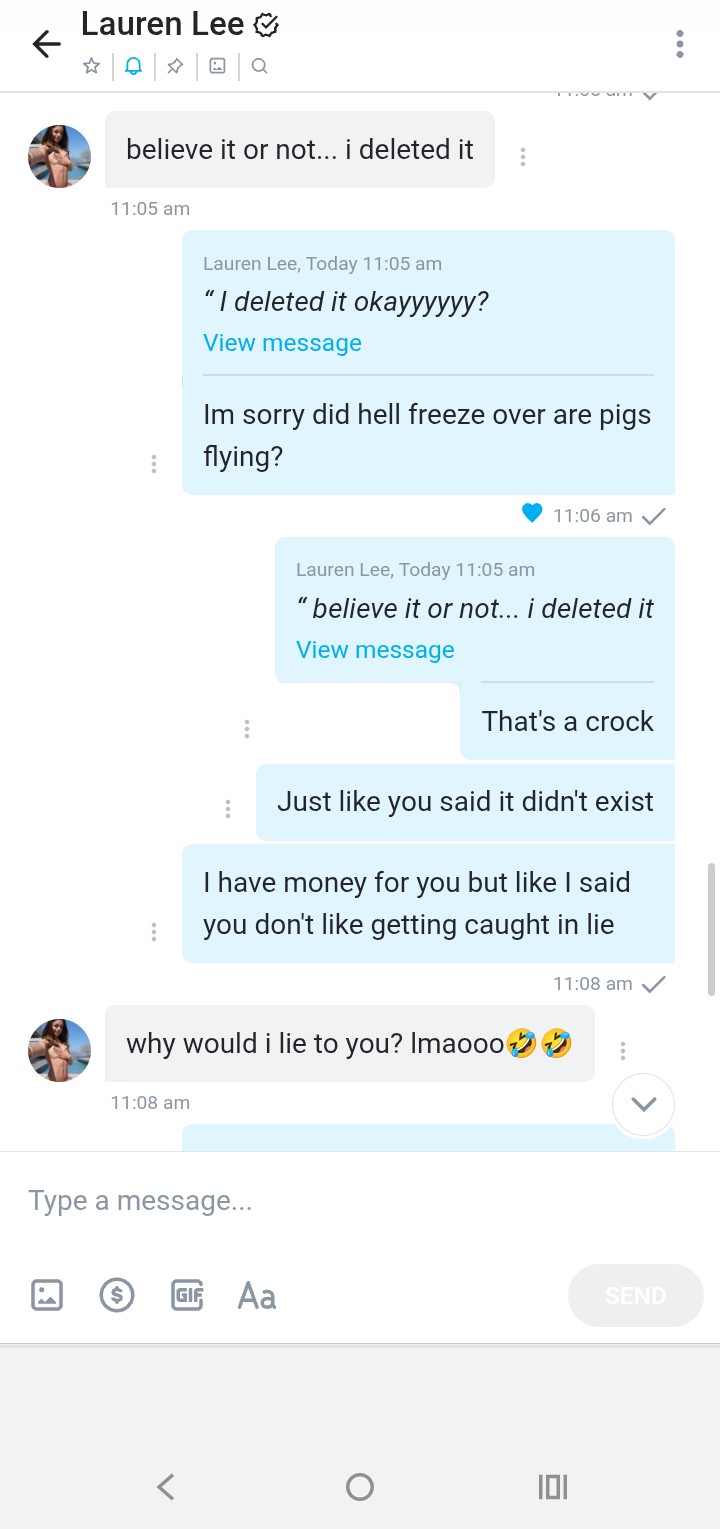Tap the SEND button
The image size is (720, 1529).
click(x=635, y=1295)
